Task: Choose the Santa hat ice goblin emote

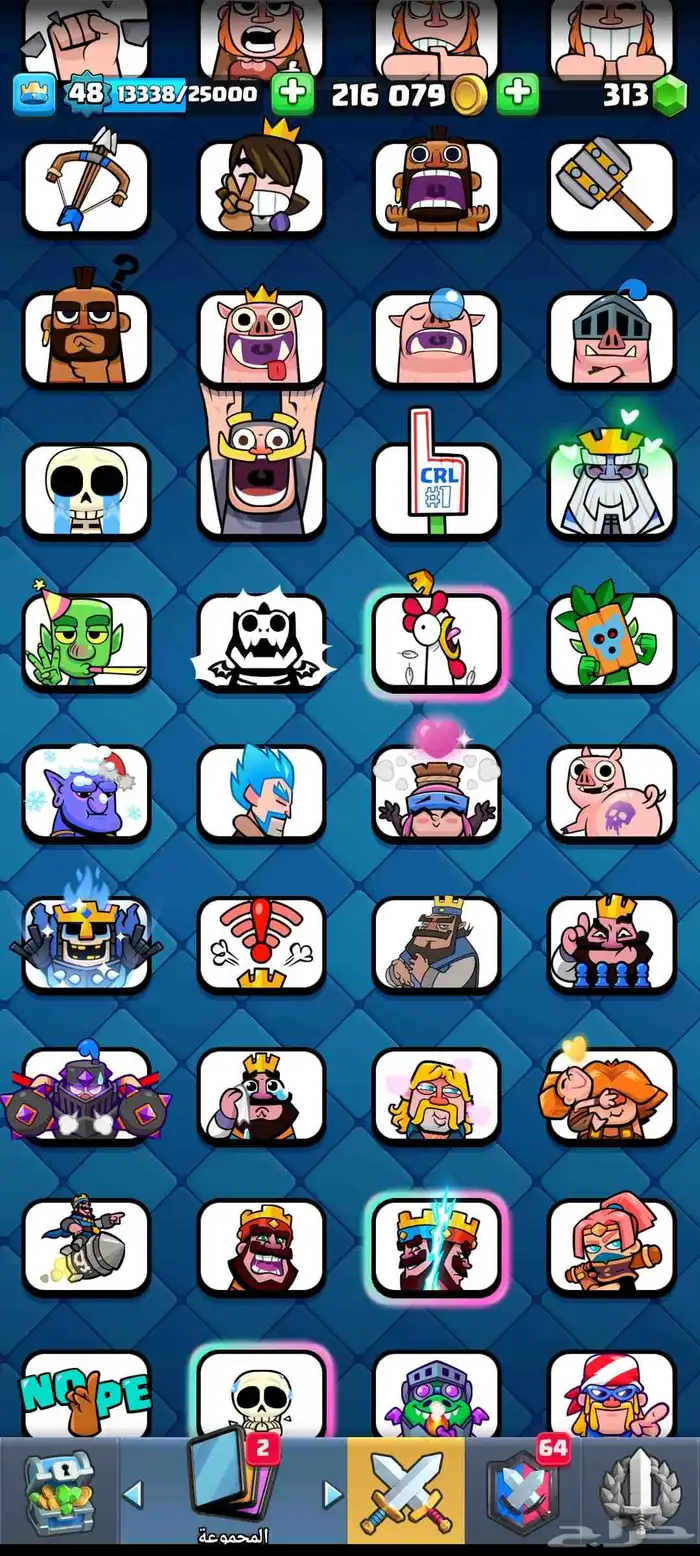Action: pyautogui.click(x=86, y=791)
